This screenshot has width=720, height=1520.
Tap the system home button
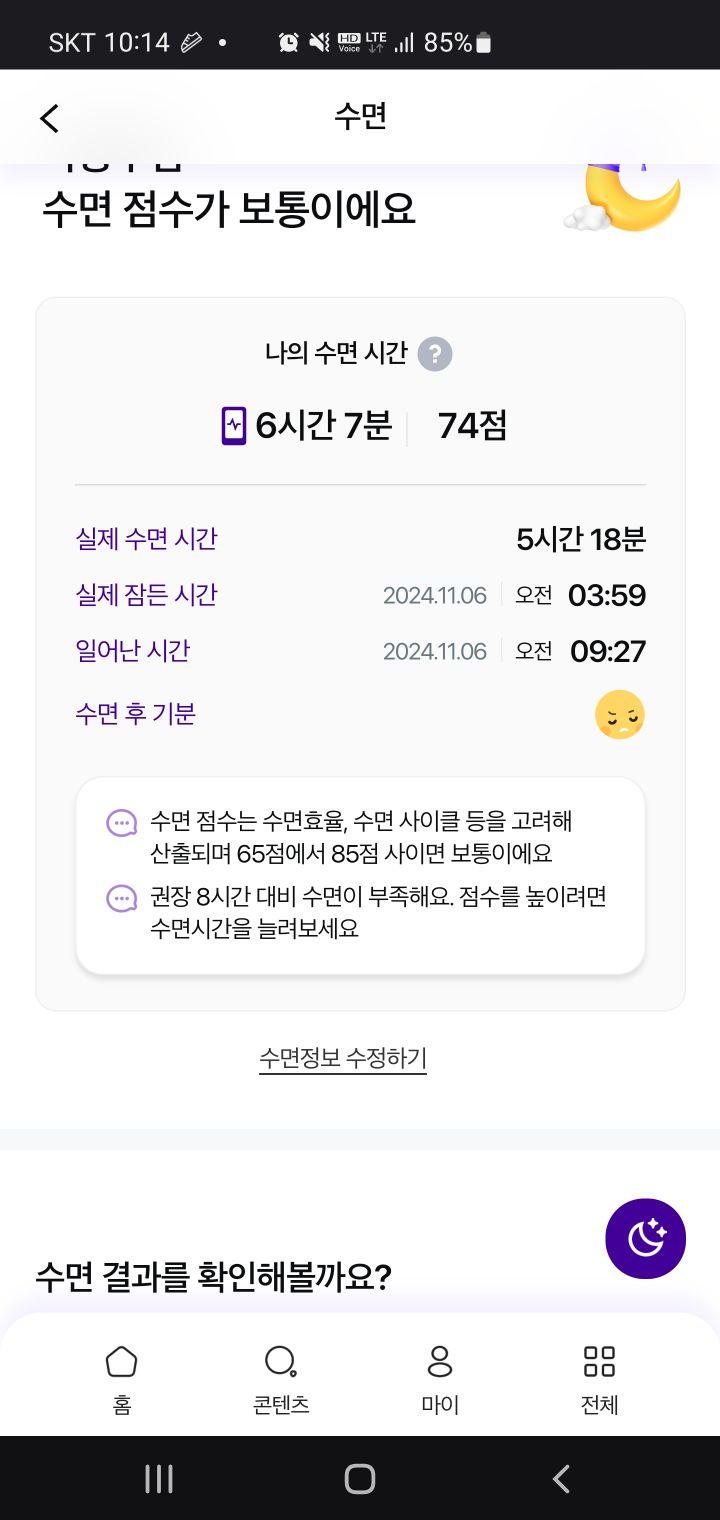pos(360,1478)
